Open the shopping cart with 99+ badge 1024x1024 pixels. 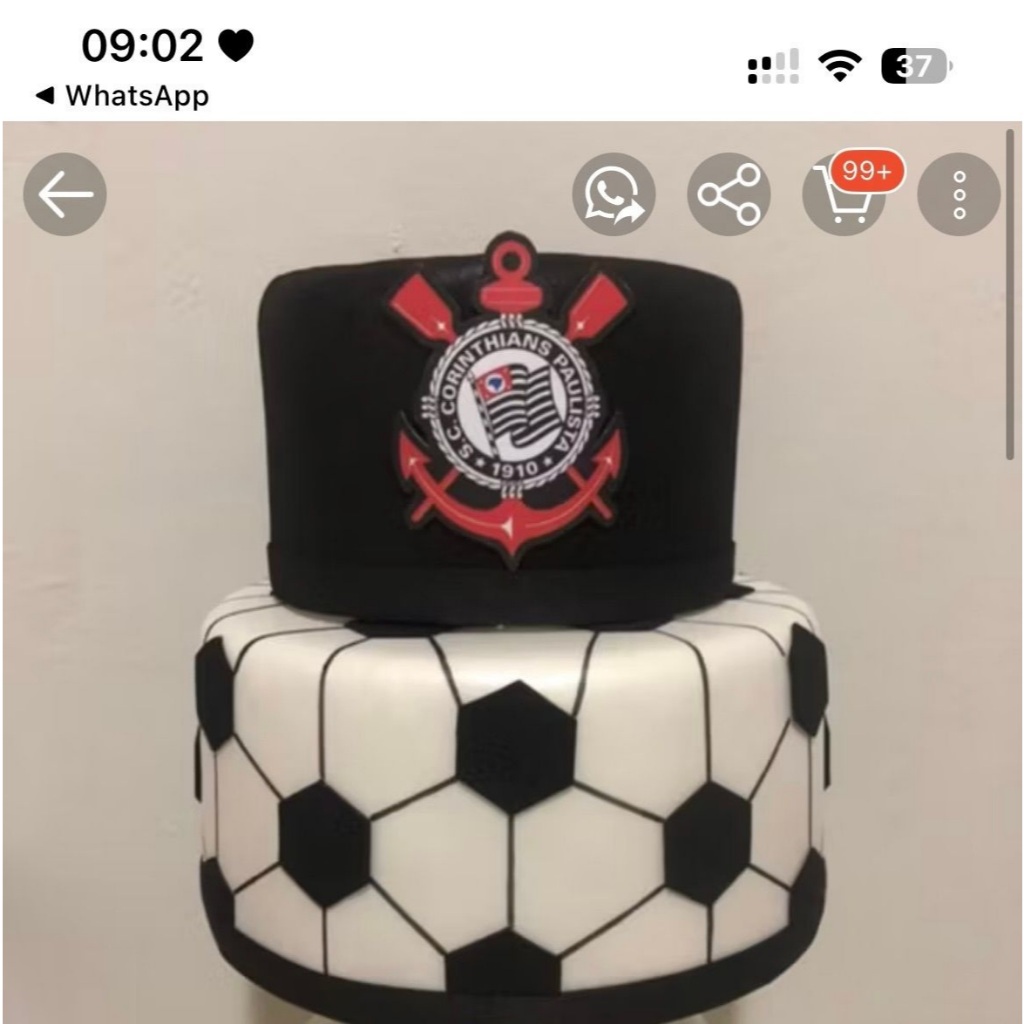coord(844,194)
